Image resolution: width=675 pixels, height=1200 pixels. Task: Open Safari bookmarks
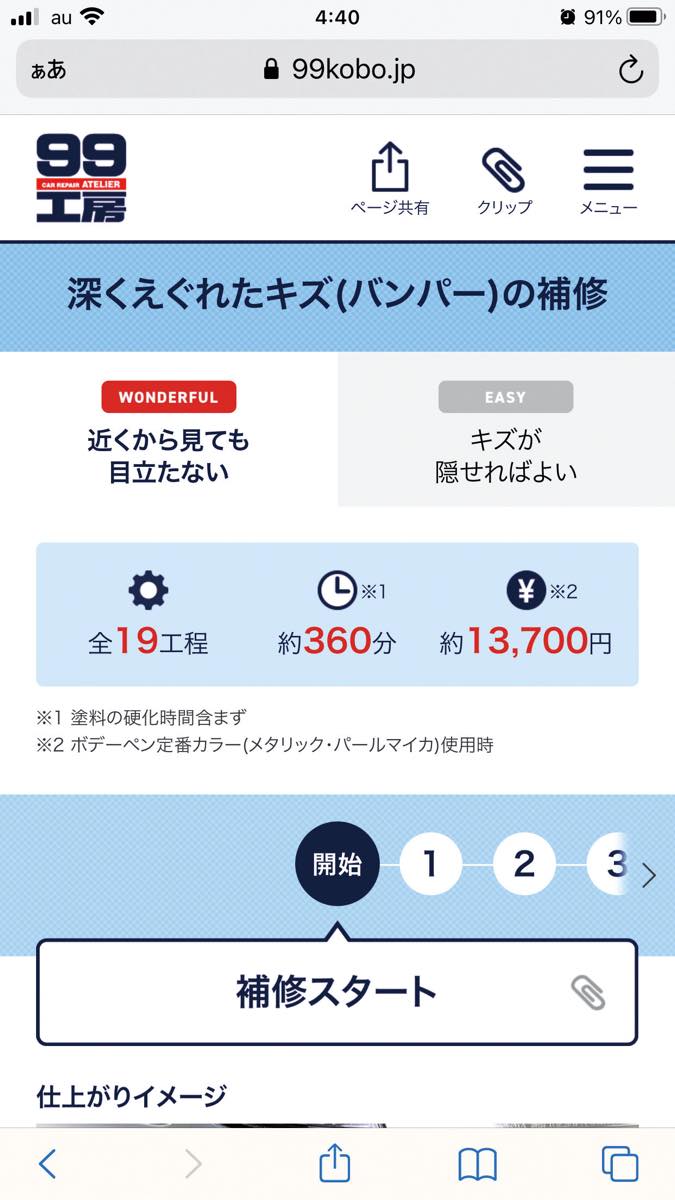click(477, 1163)
